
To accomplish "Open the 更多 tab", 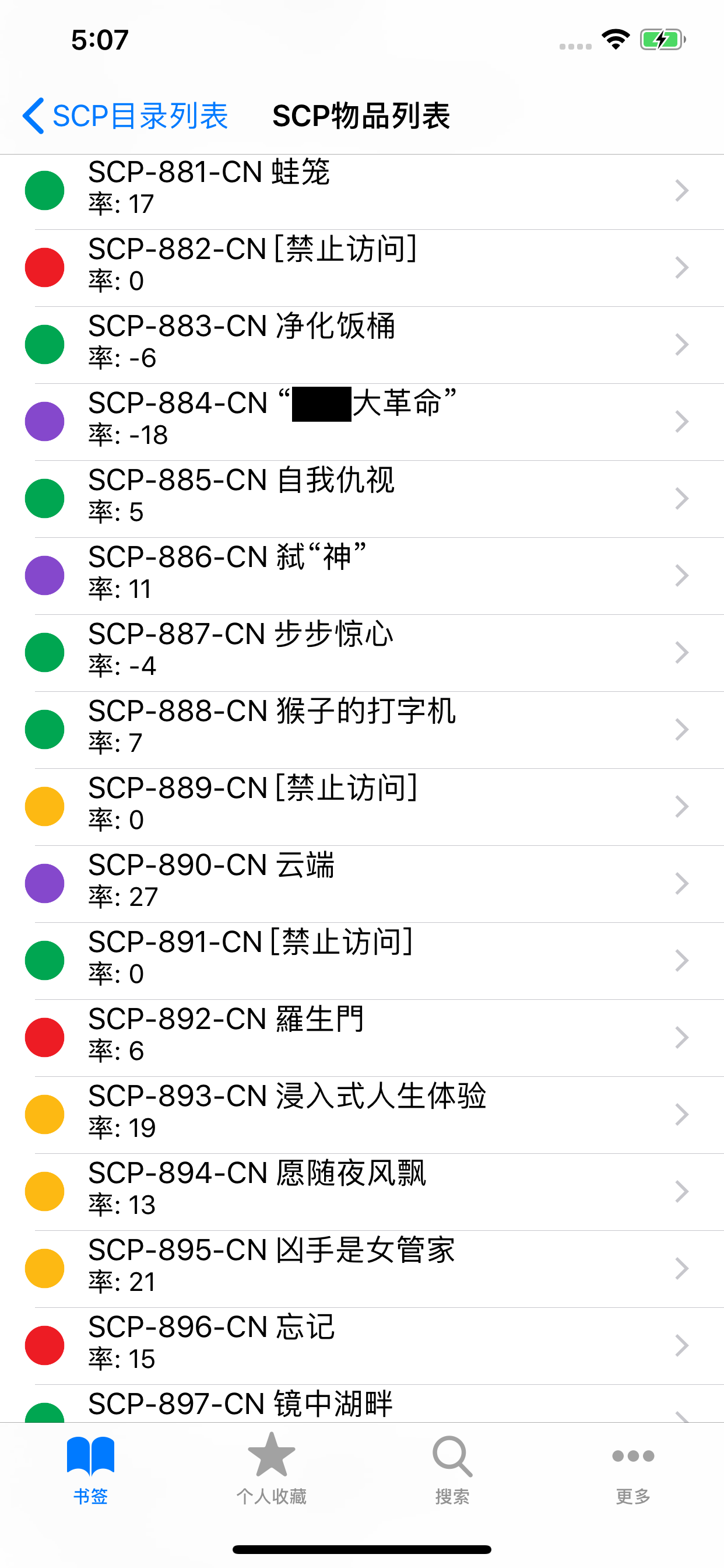I will (x=633, y=1468).
